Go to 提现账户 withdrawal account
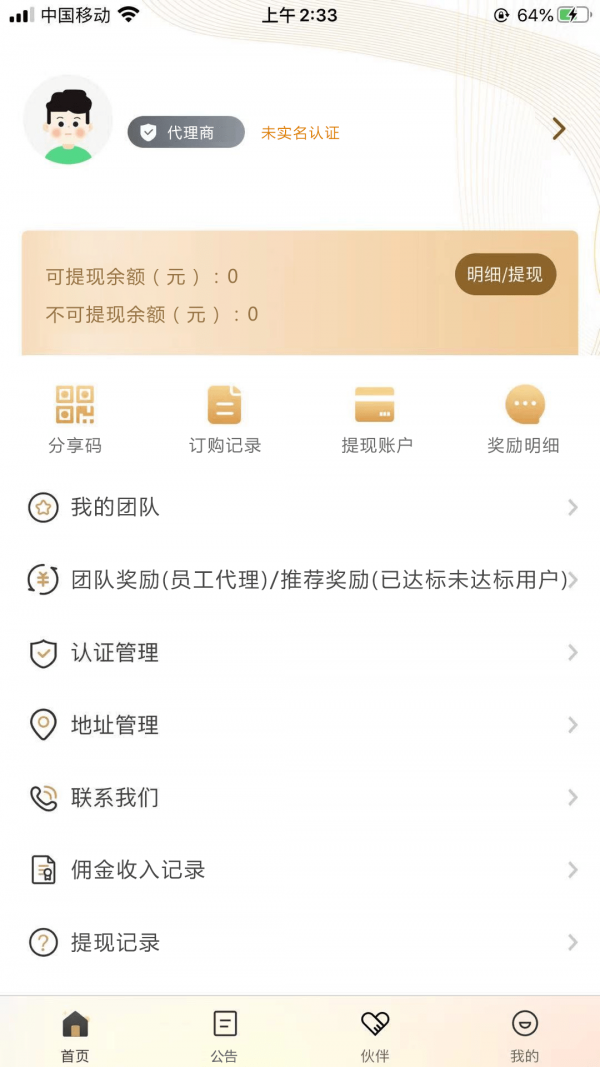This screenshot has height=1067, width=600. click(x=376, y=419)
